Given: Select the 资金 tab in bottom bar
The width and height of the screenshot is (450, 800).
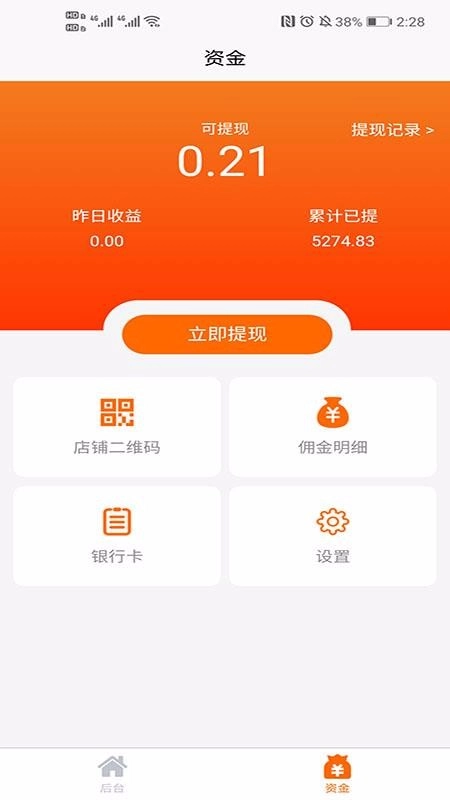Looking at the screenshot, I should tap(337, 774).
